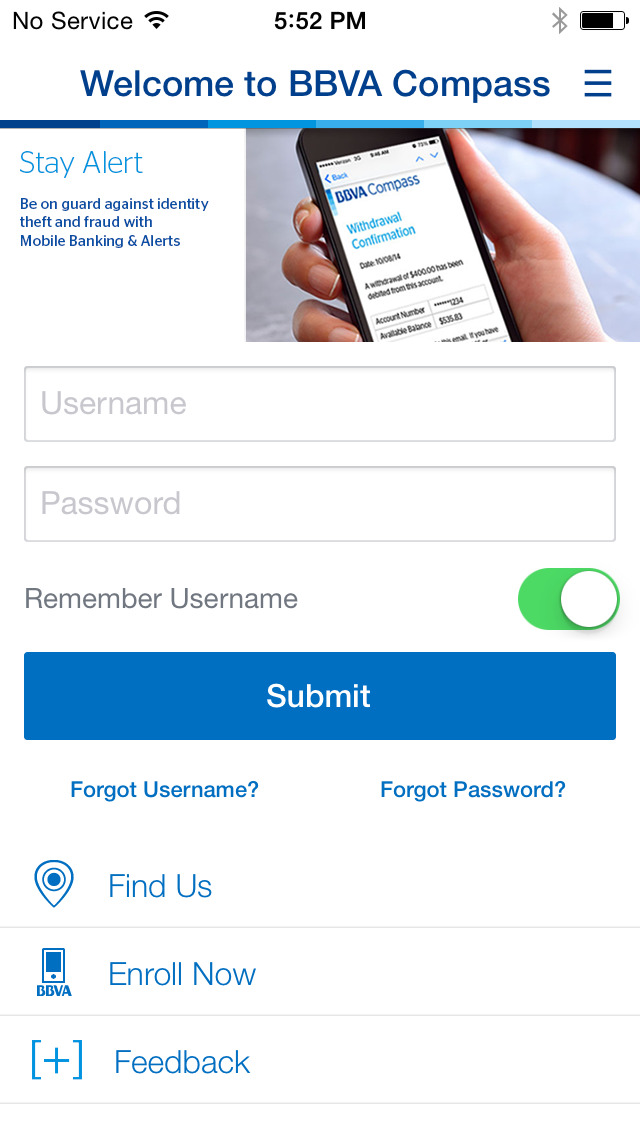Screen dimensions: 640x1136
Task: Open the Forgot Username link
Action: click(x=165, y=789)
